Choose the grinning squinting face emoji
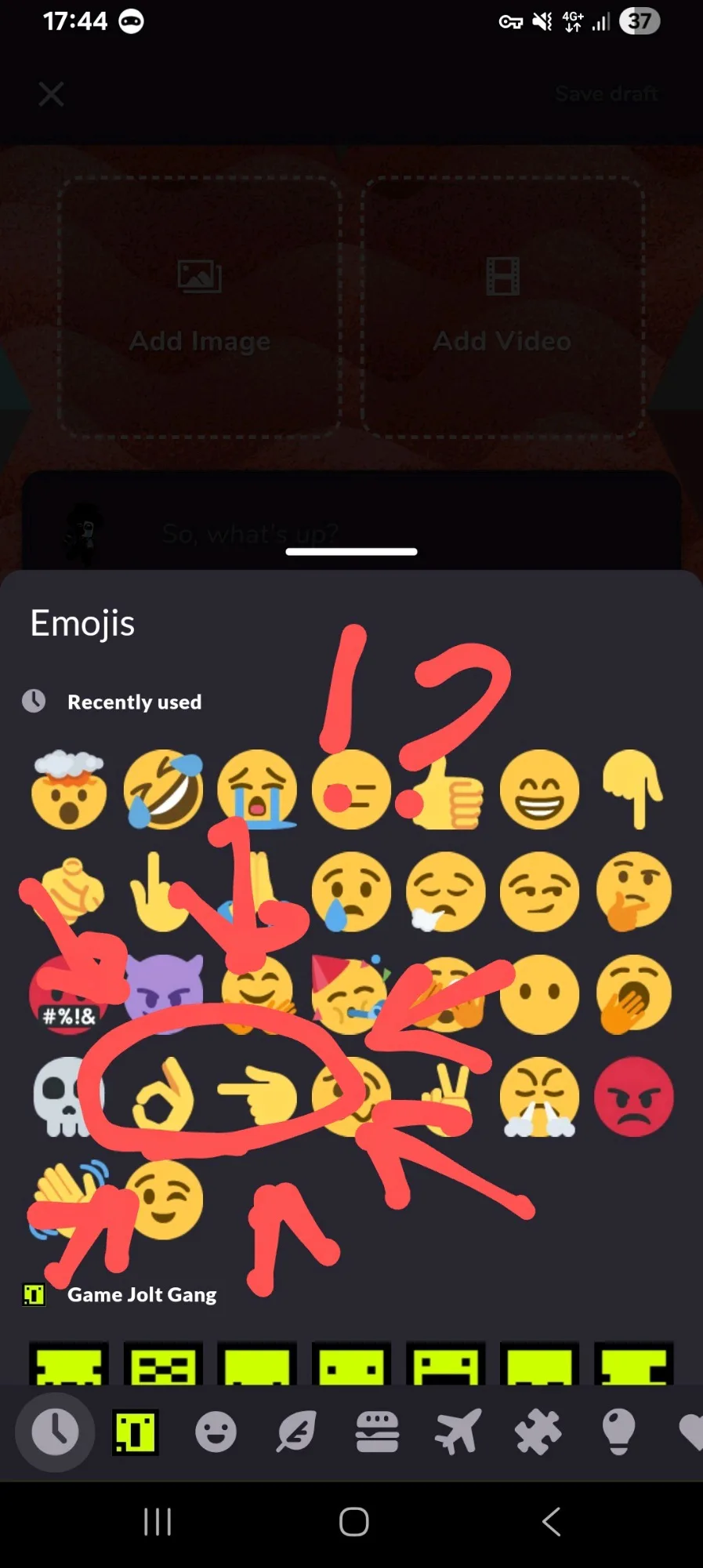This screenshot has height=1568, width=703. coord(539,790)
